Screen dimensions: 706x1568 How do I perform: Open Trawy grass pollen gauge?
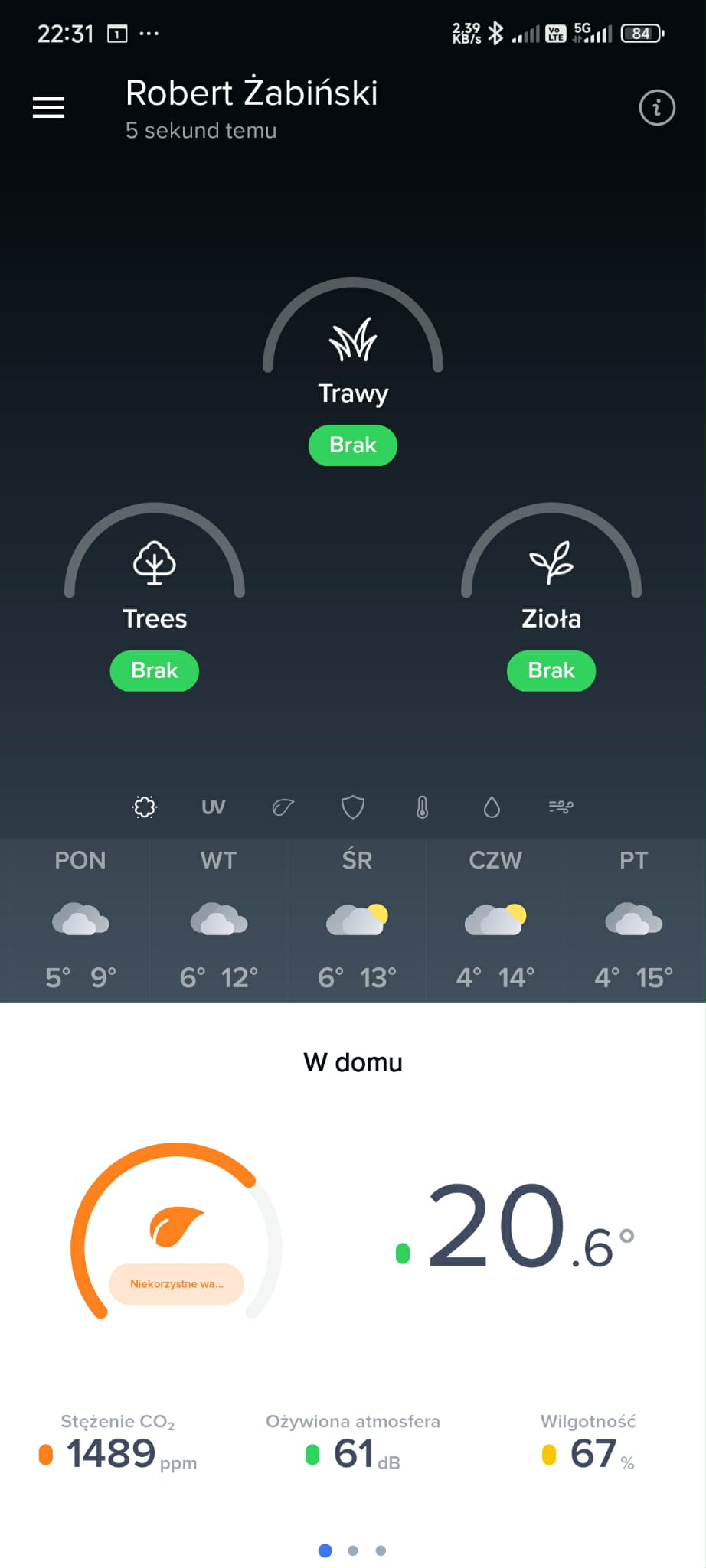pyautogui.click(x=353, y=360)
